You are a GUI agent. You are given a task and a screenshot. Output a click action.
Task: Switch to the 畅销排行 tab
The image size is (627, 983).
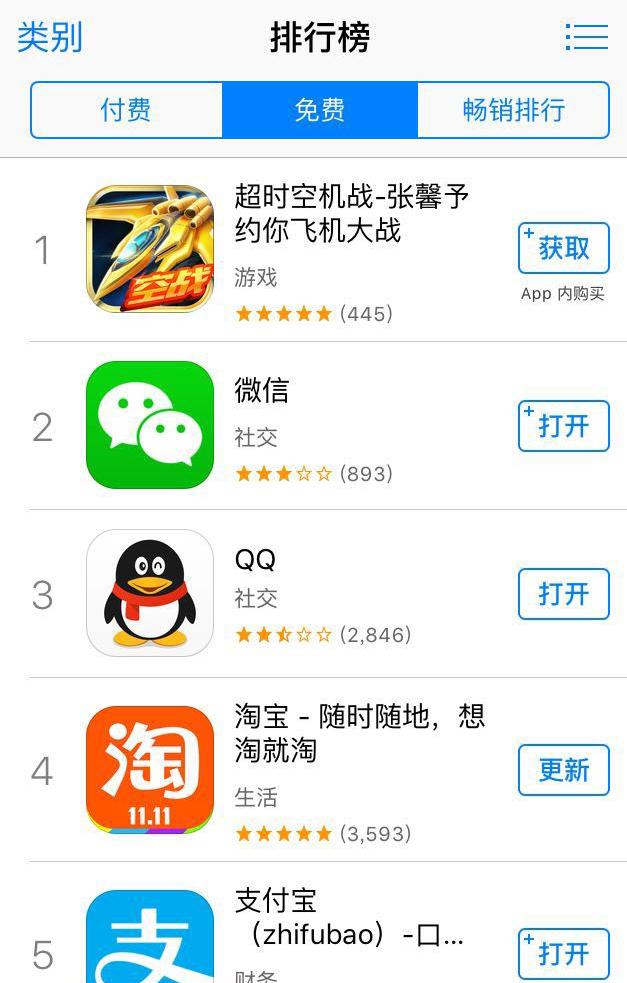pyautogui.click(x=513, y=110)
